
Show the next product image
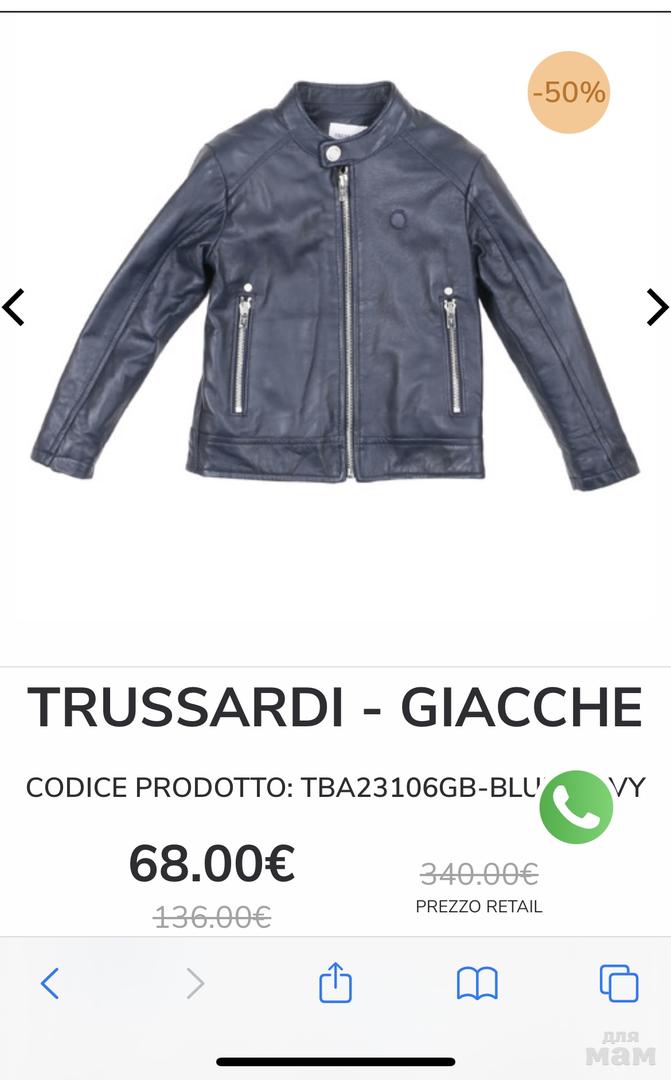[656, 307]
